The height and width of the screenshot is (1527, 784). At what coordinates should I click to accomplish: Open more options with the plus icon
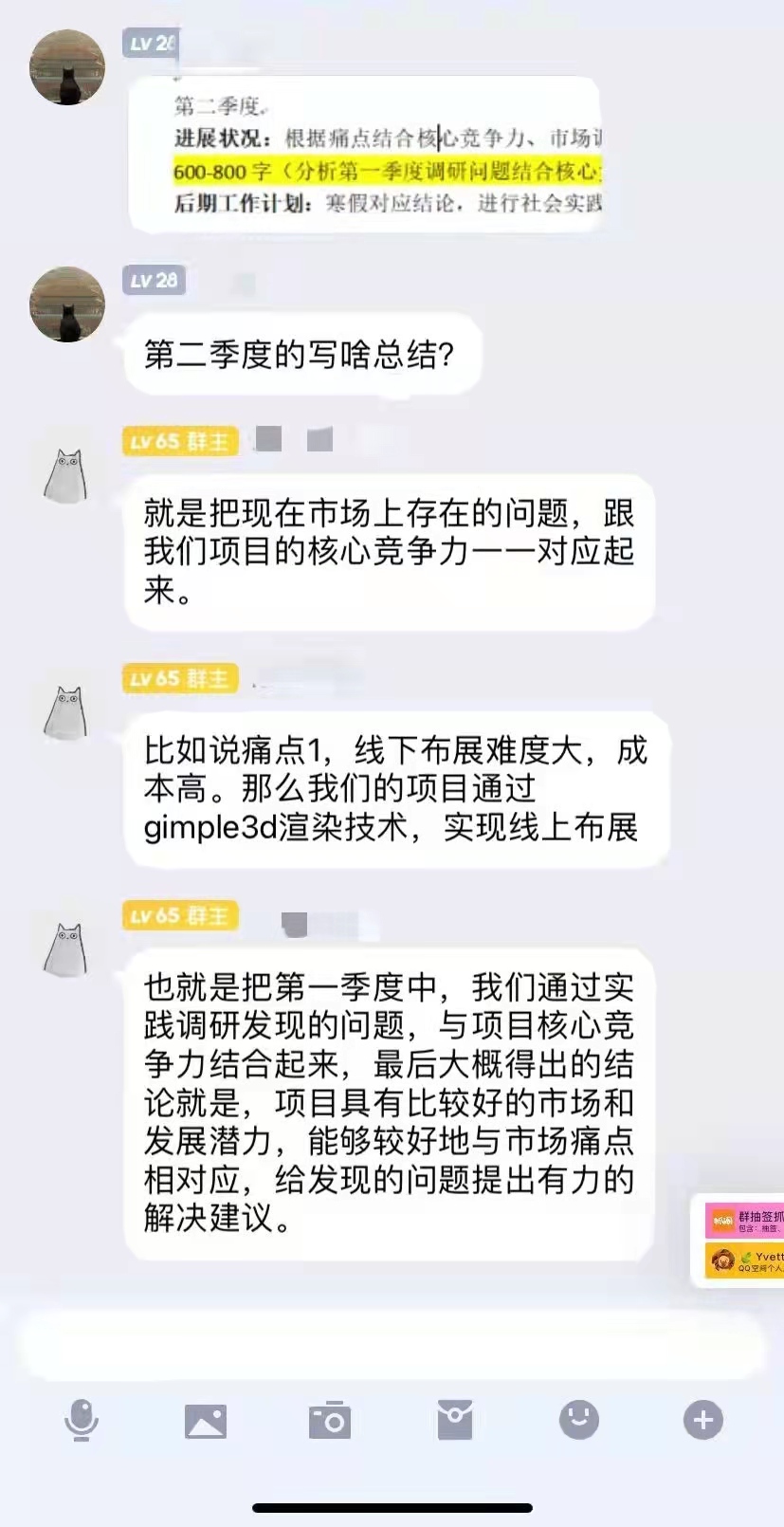tap(703, 1420)
